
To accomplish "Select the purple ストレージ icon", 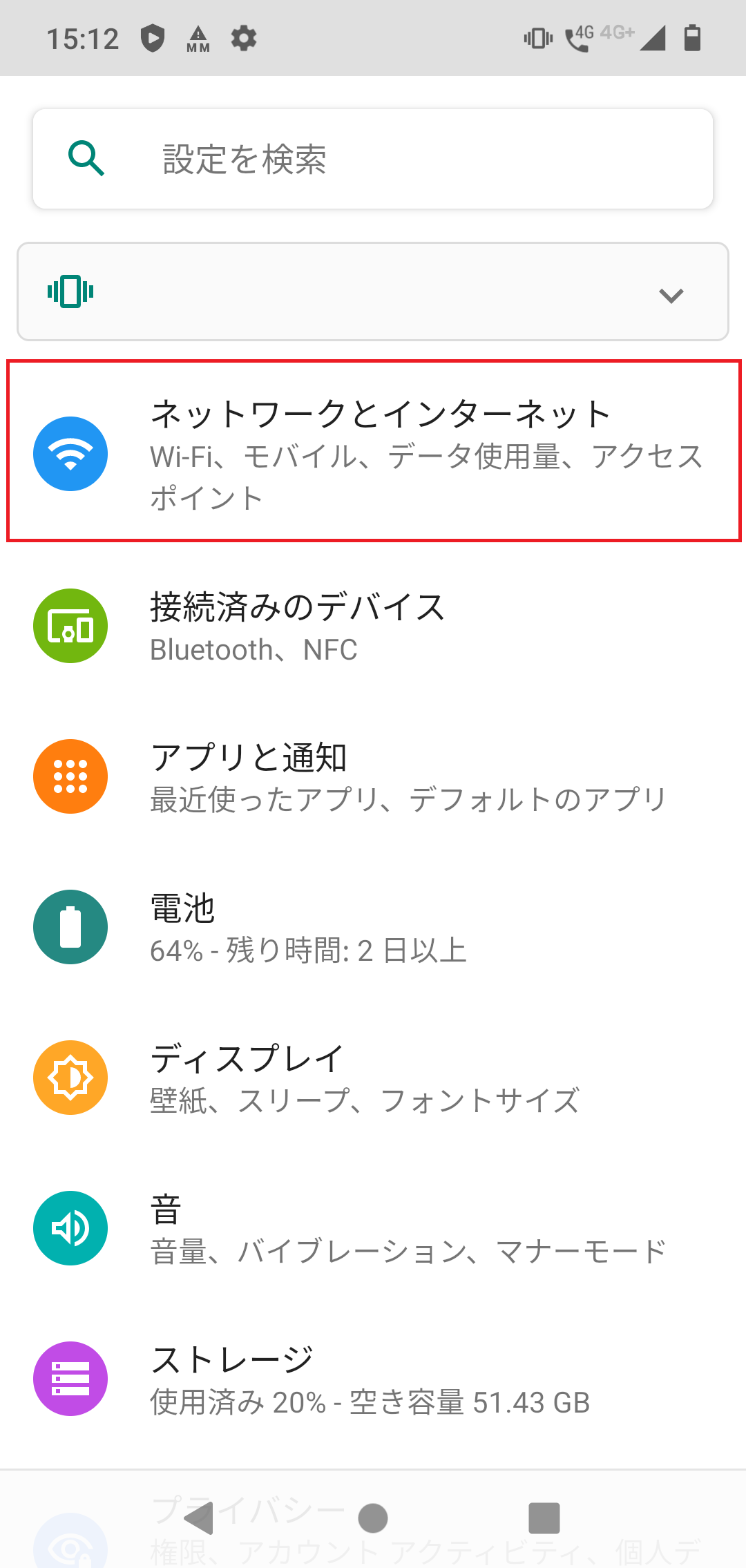I will (70, 1378).
